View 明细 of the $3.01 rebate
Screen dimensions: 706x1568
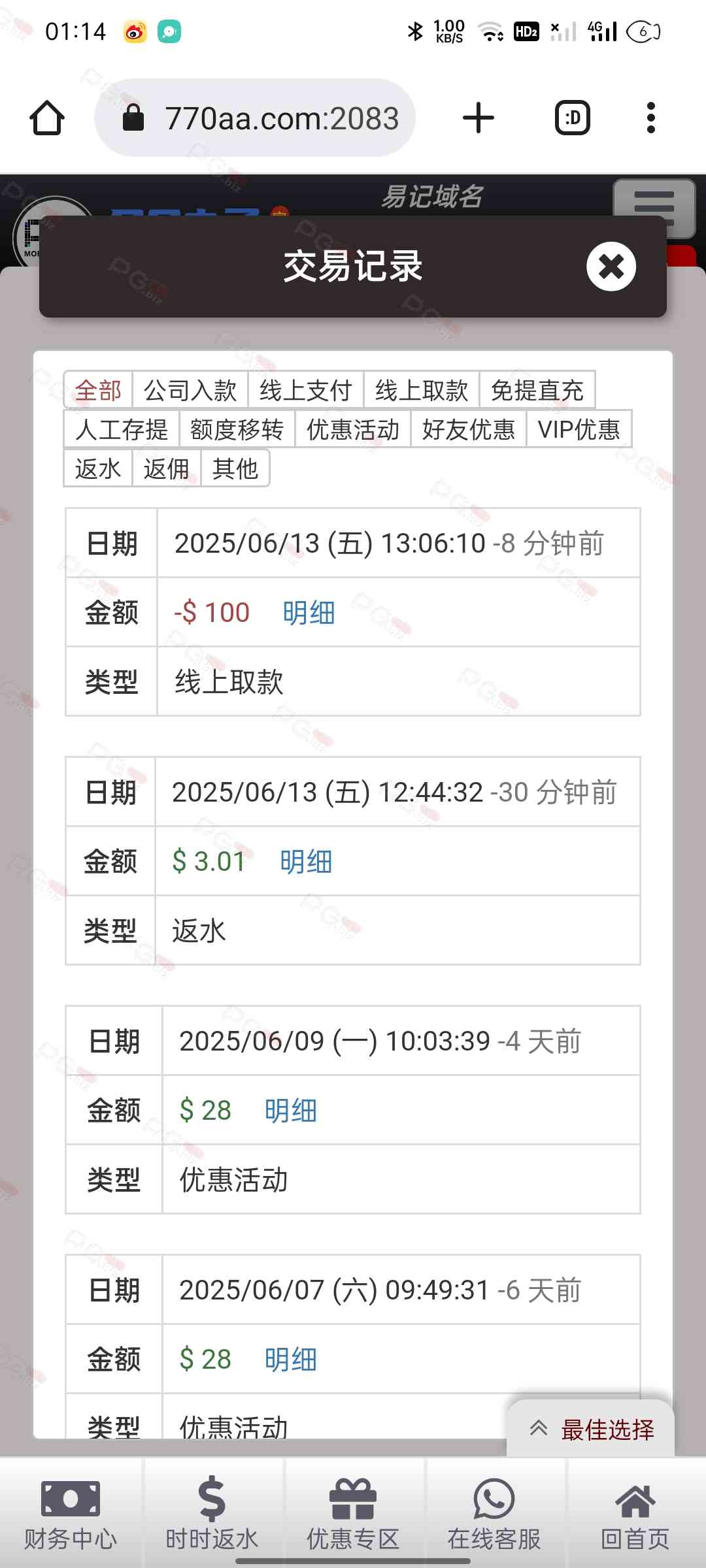pyautogui.click(x=306, y=862)
